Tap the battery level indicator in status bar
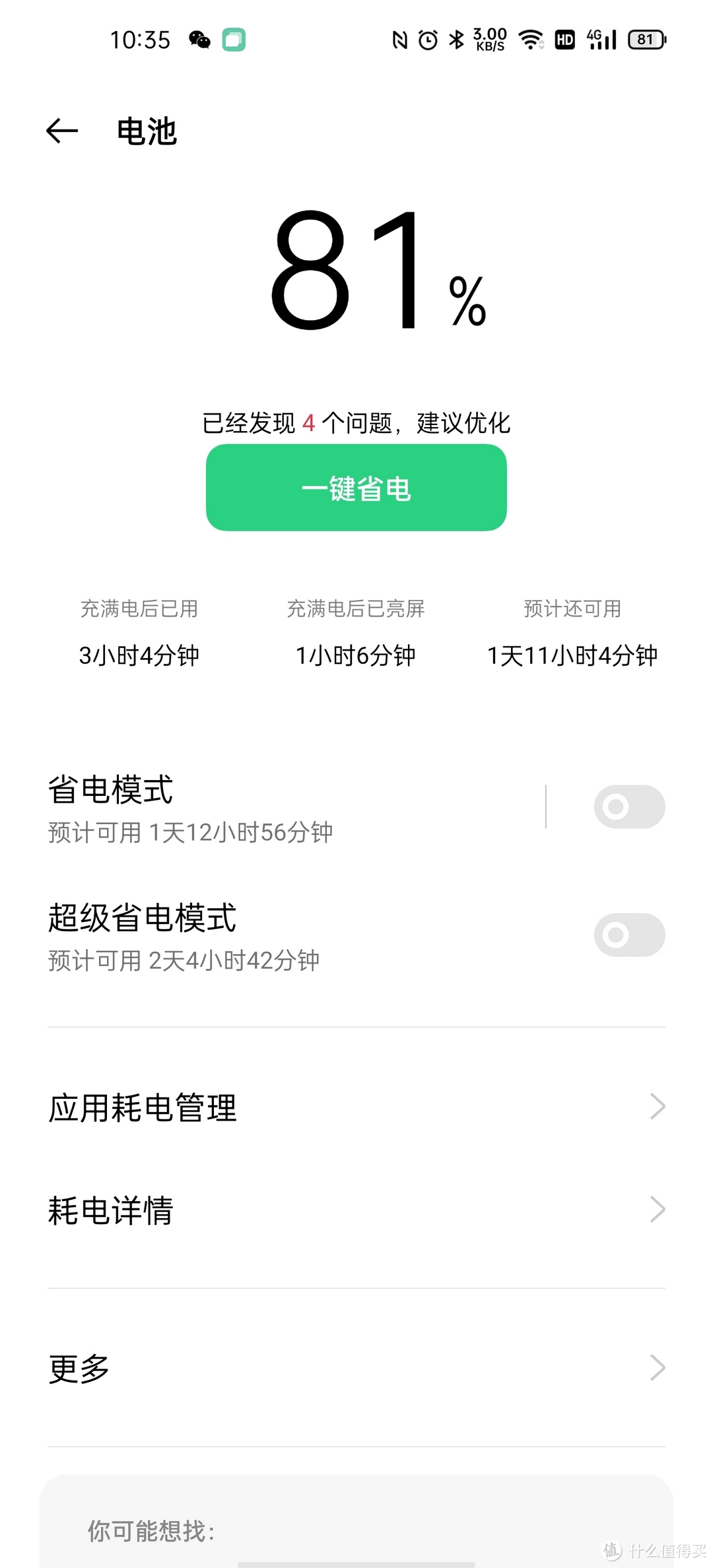 click(645, 40)
